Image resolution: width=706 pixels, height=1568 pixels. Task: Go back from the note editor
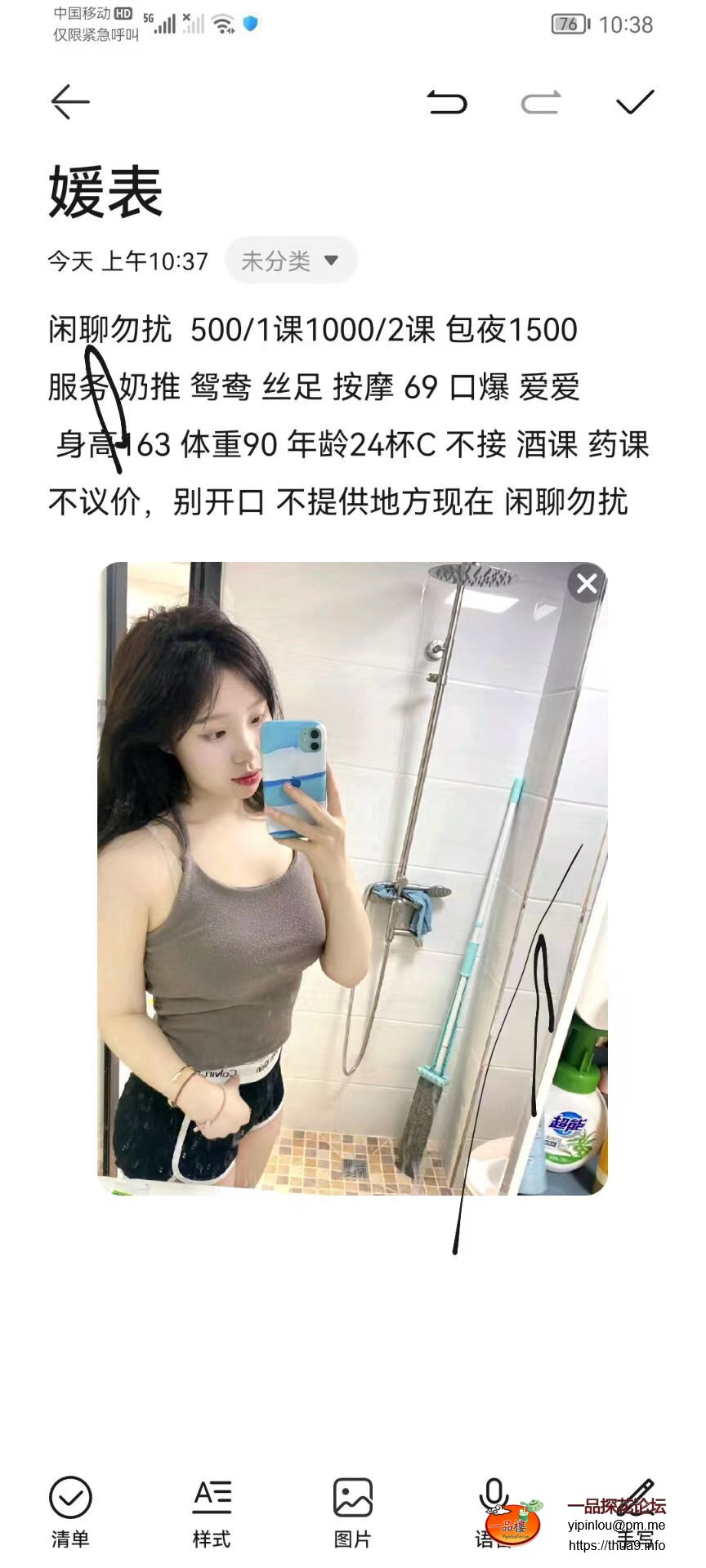tap(70, 102)
